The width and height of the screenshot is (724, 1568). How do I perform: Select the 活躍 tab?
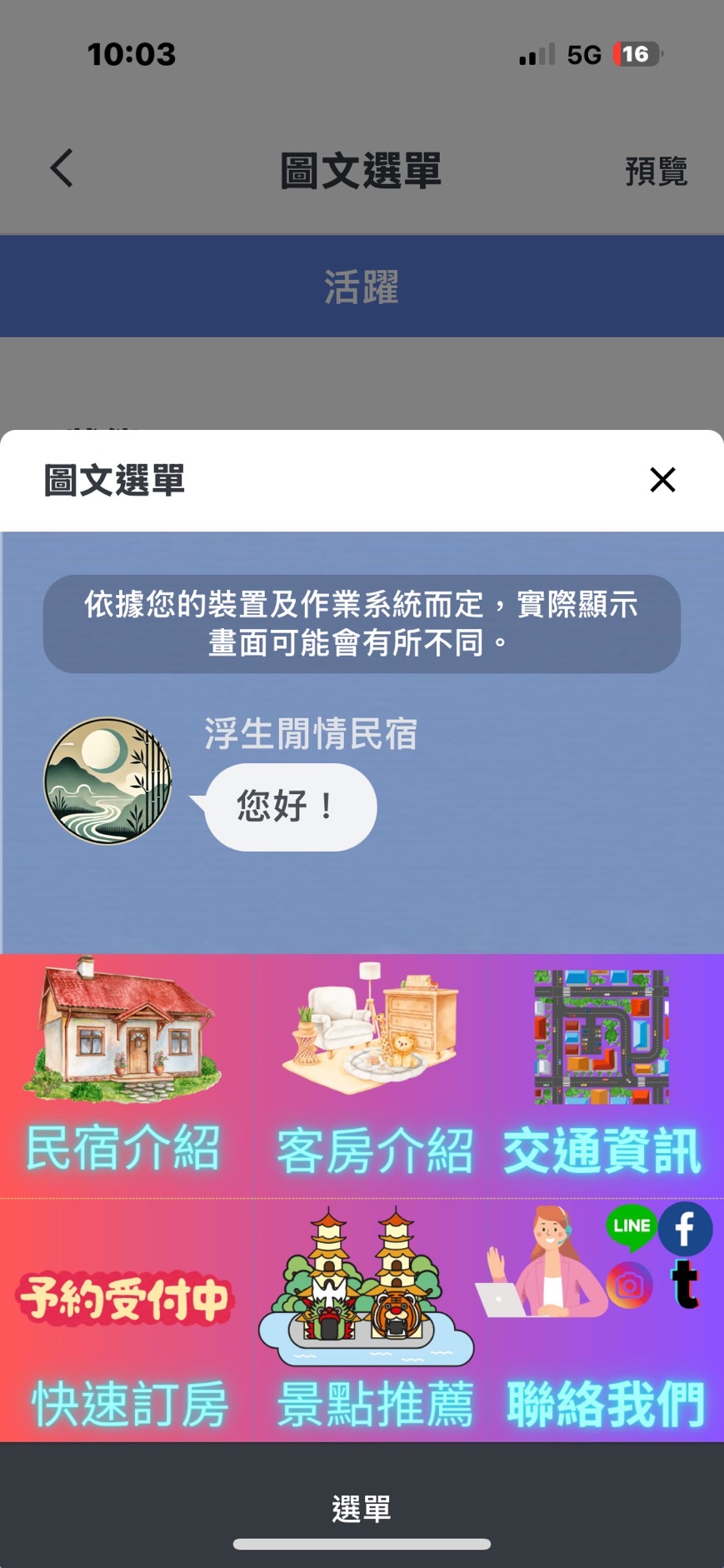tap(362, 287)
